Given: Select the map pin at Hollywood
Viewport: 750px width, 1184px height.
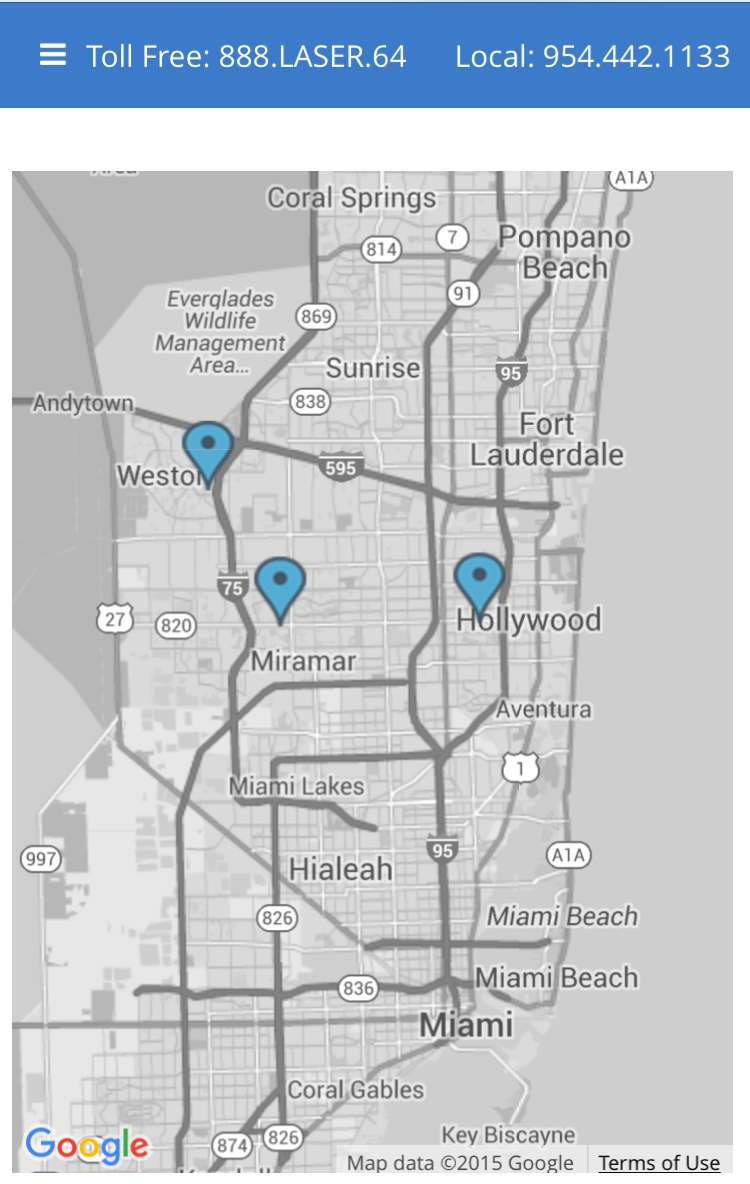Looking at the screenshot, I should [479, 581].
